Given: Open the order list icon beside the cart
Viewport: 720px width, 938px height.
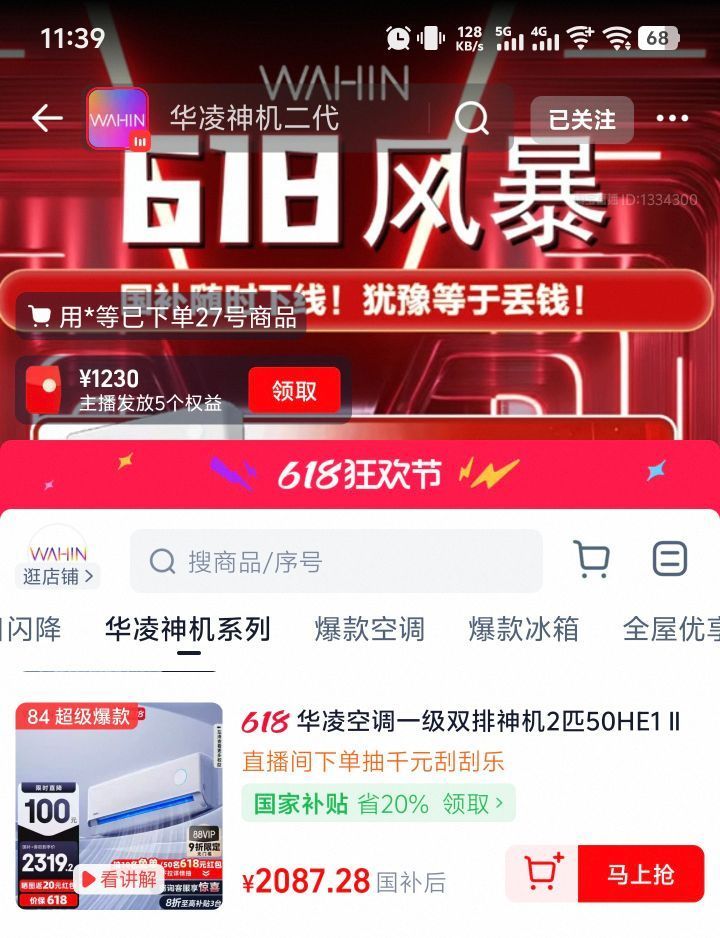Looking at the screenshot, I should pos(669,559).
